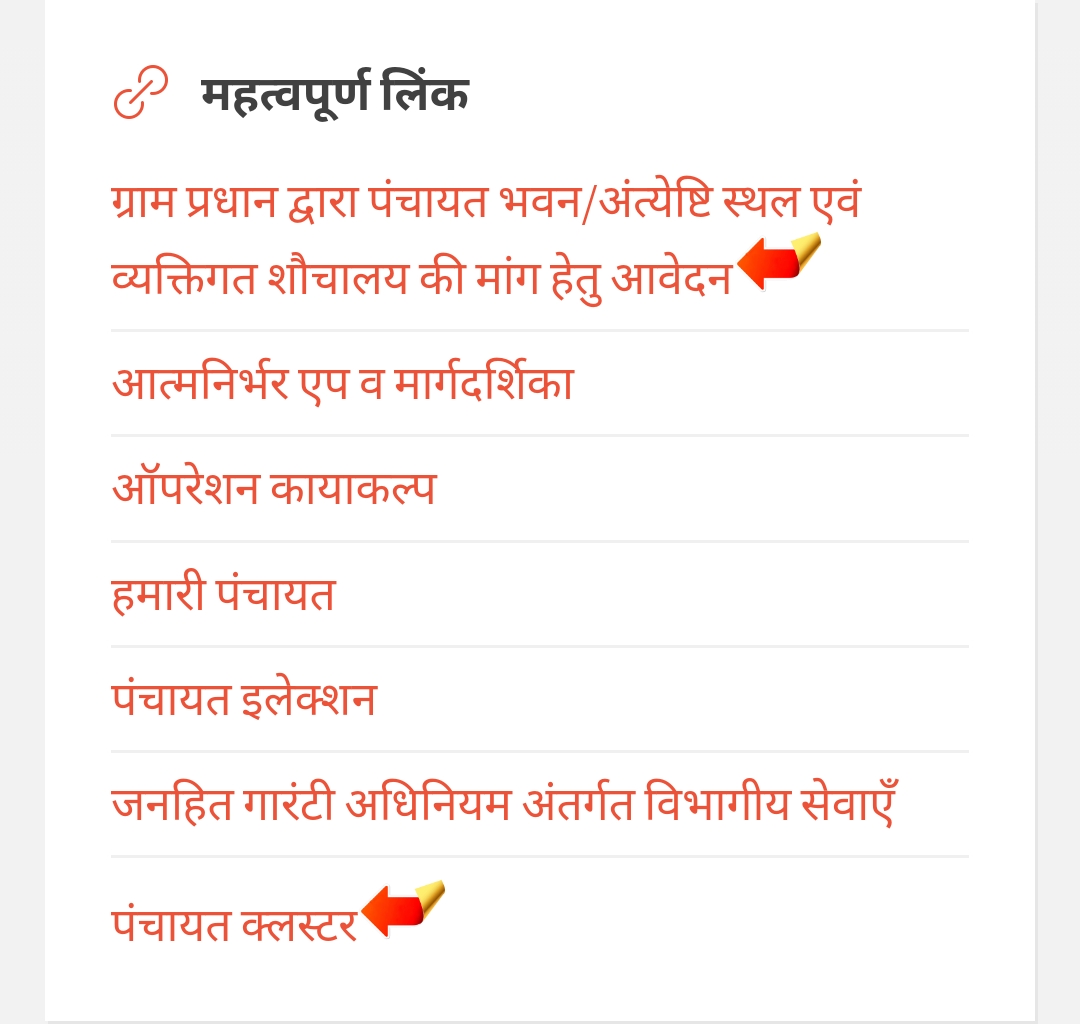Go to हमारी पंचायत page

pos(222,595)
